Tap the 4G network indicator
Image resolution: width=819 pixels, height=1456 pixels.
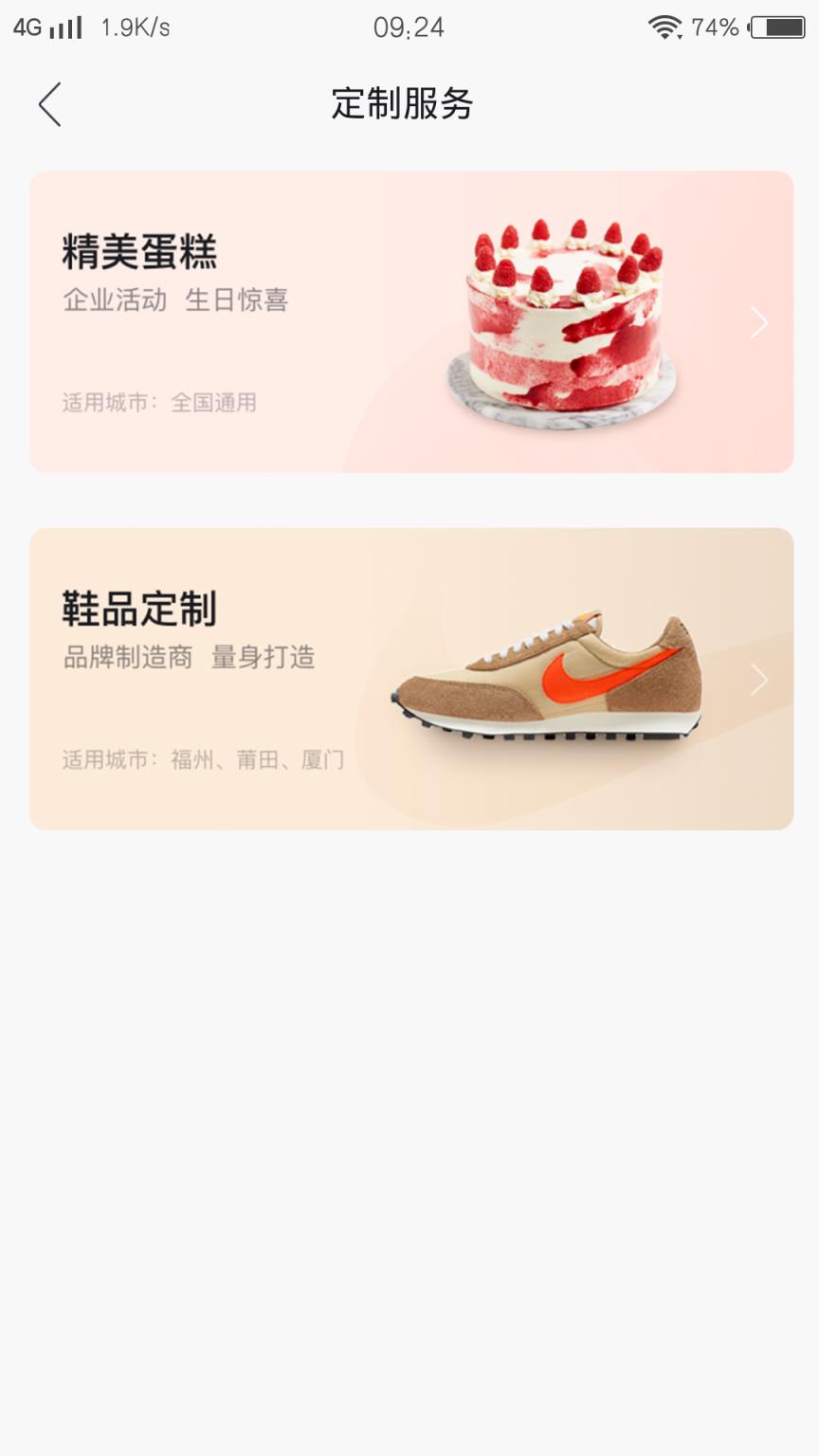coord(28,27)
